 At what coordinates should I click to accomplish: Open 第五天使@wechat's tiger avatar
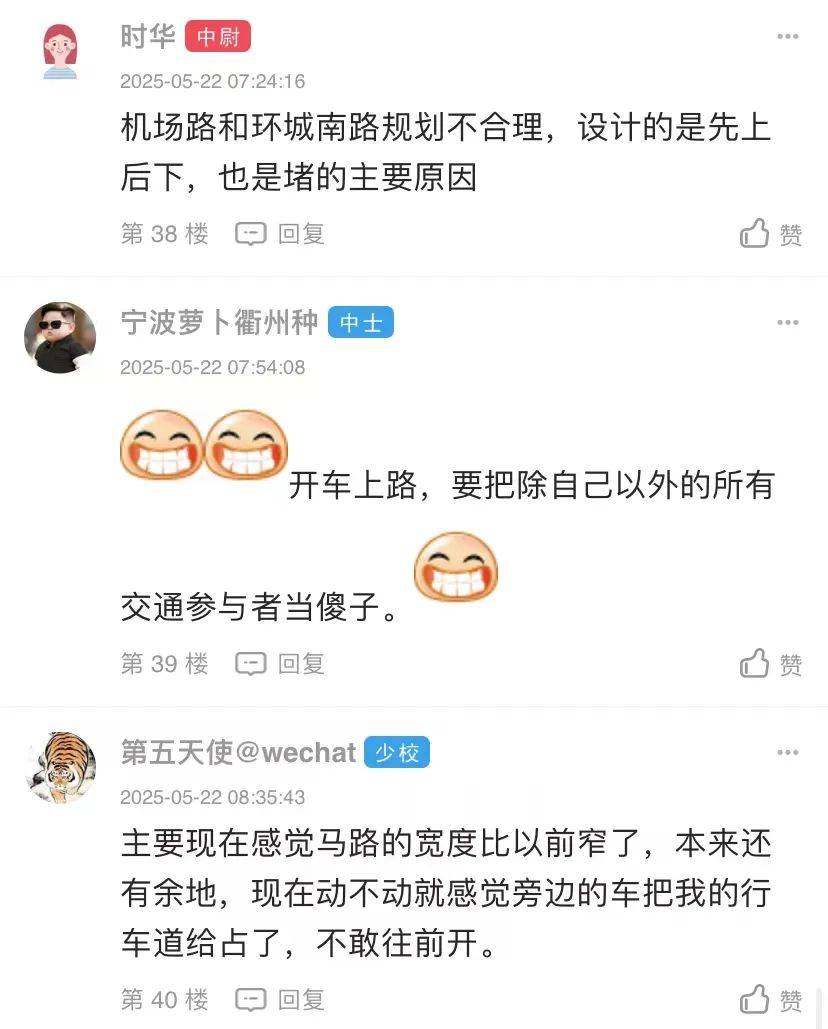[60, 768]
